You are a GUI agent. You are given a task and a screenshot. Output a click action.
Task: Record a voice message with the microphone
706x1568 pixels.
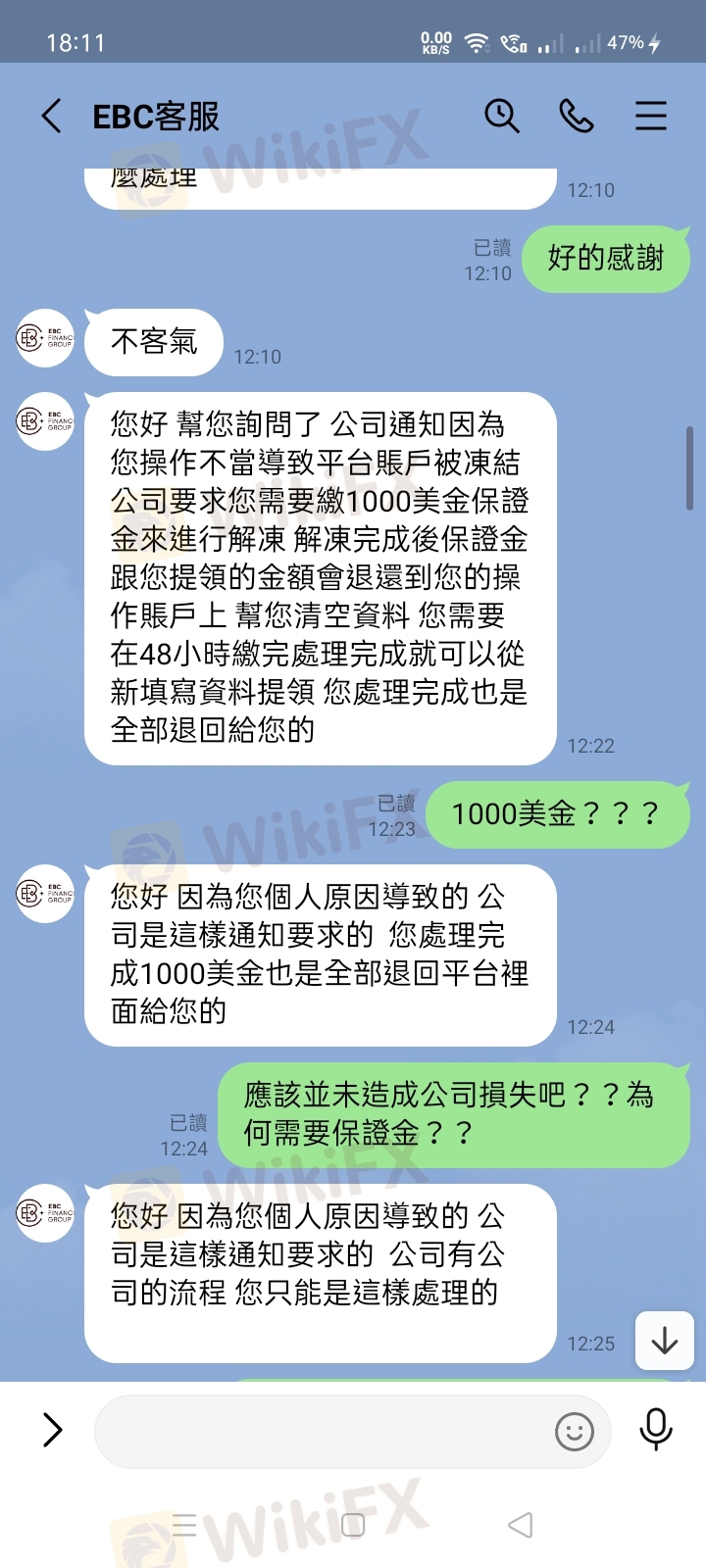click(x=655, y=1430)
